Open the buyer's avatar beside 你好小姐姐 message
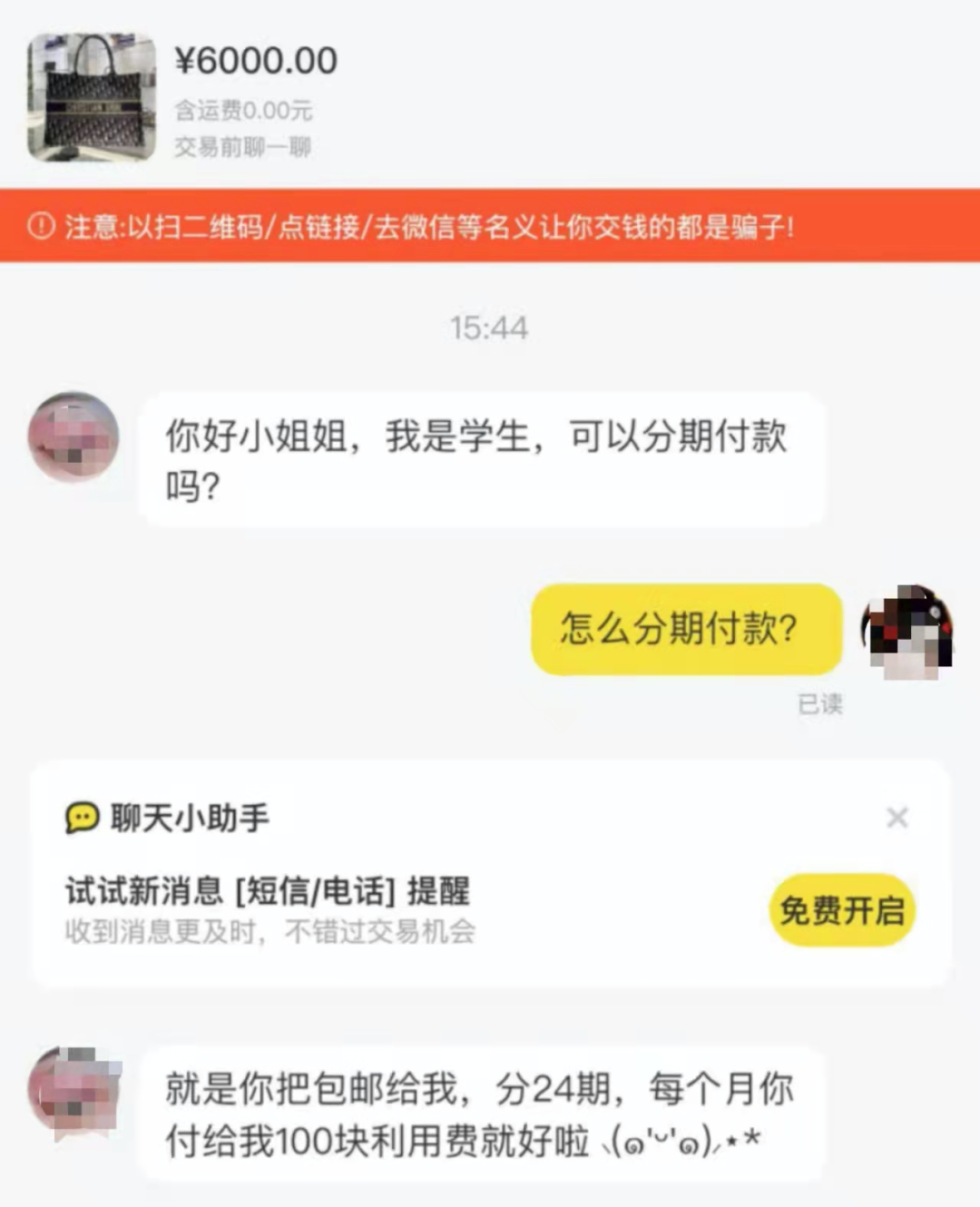980x1207 pixels. pyautogui.click(x=73, y=437)
